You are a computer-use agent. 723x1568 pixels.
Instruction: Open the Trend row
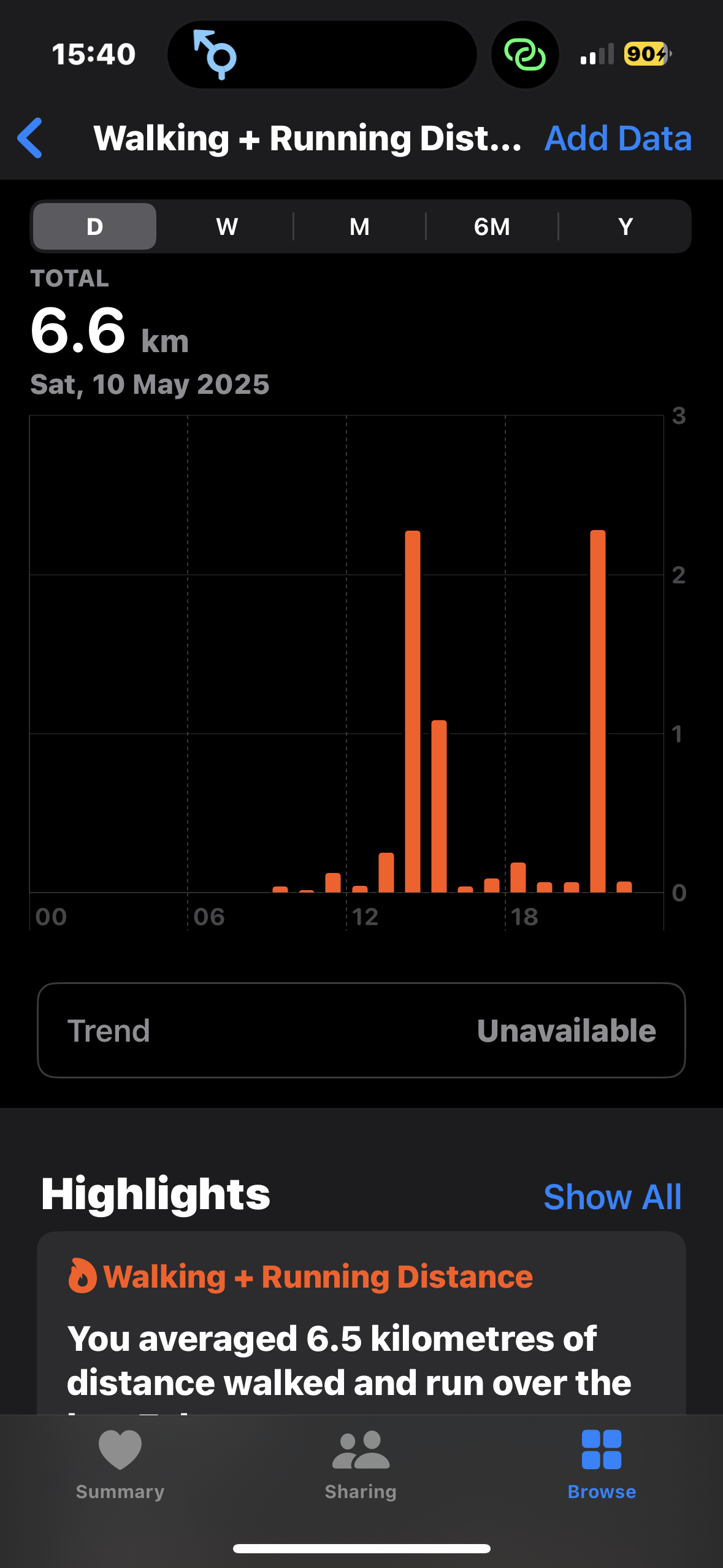point(361,1031)
